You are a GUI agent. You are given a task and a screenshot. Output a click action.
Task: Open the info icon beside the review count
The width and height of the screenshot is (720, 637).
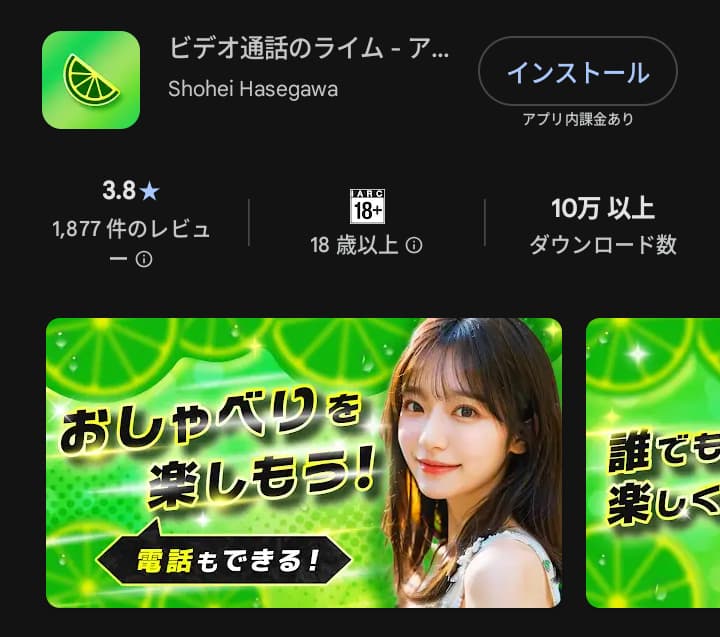pyautogui.click(x=144, y=260)
